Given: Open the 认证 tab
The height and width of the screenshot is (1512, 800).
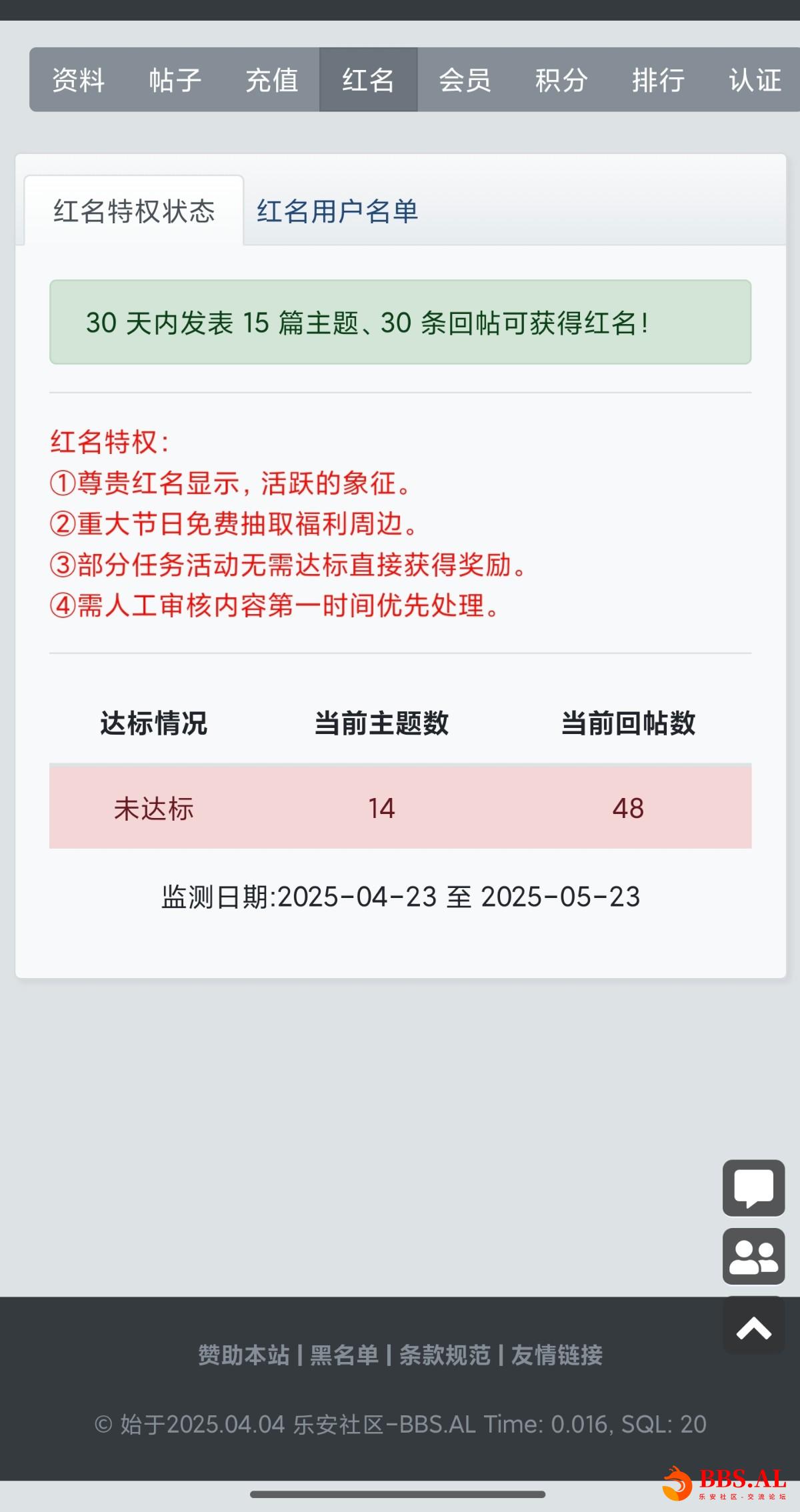Looking at the screenshot, I should [x=755, y=80].
